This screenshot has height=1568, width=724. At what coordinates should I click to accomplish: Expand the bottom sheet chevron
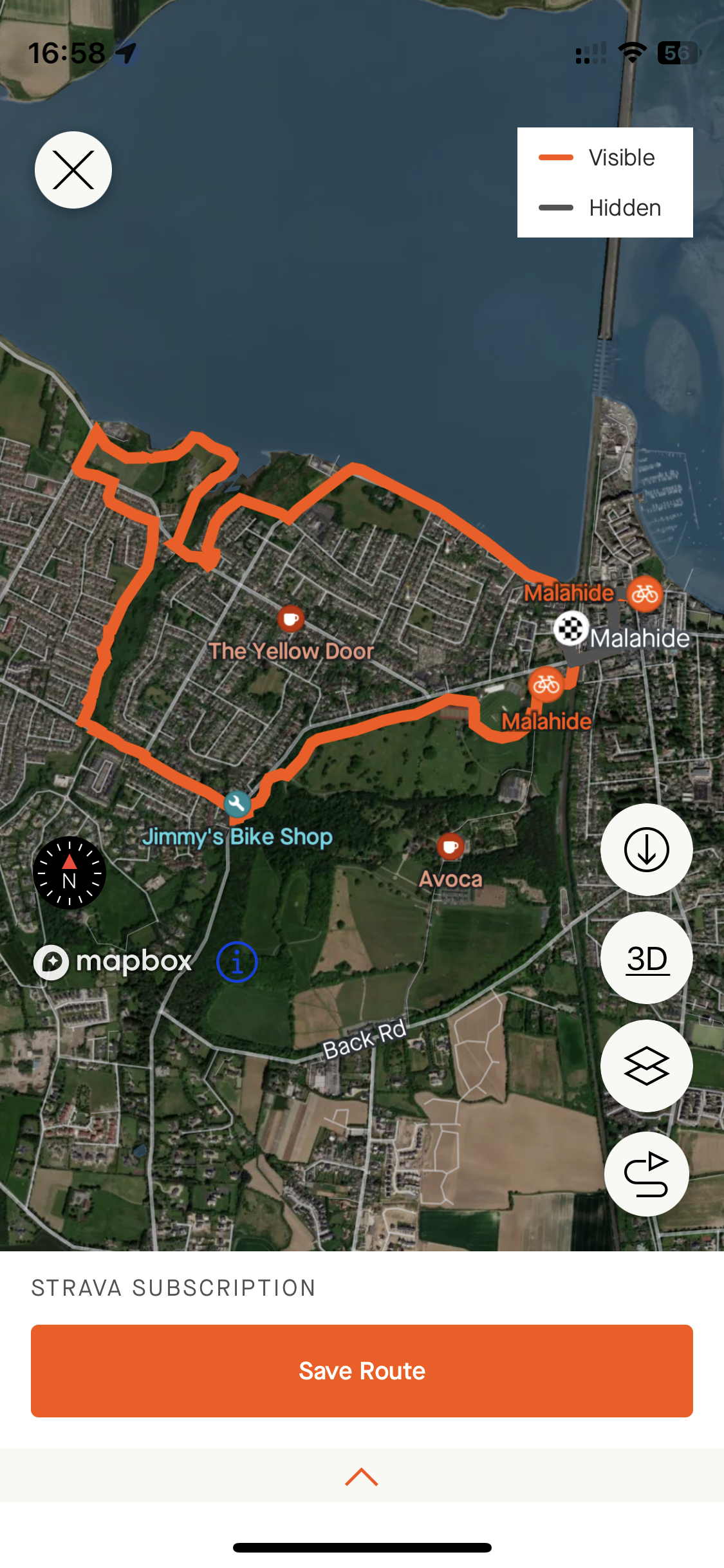(362, 1477)
